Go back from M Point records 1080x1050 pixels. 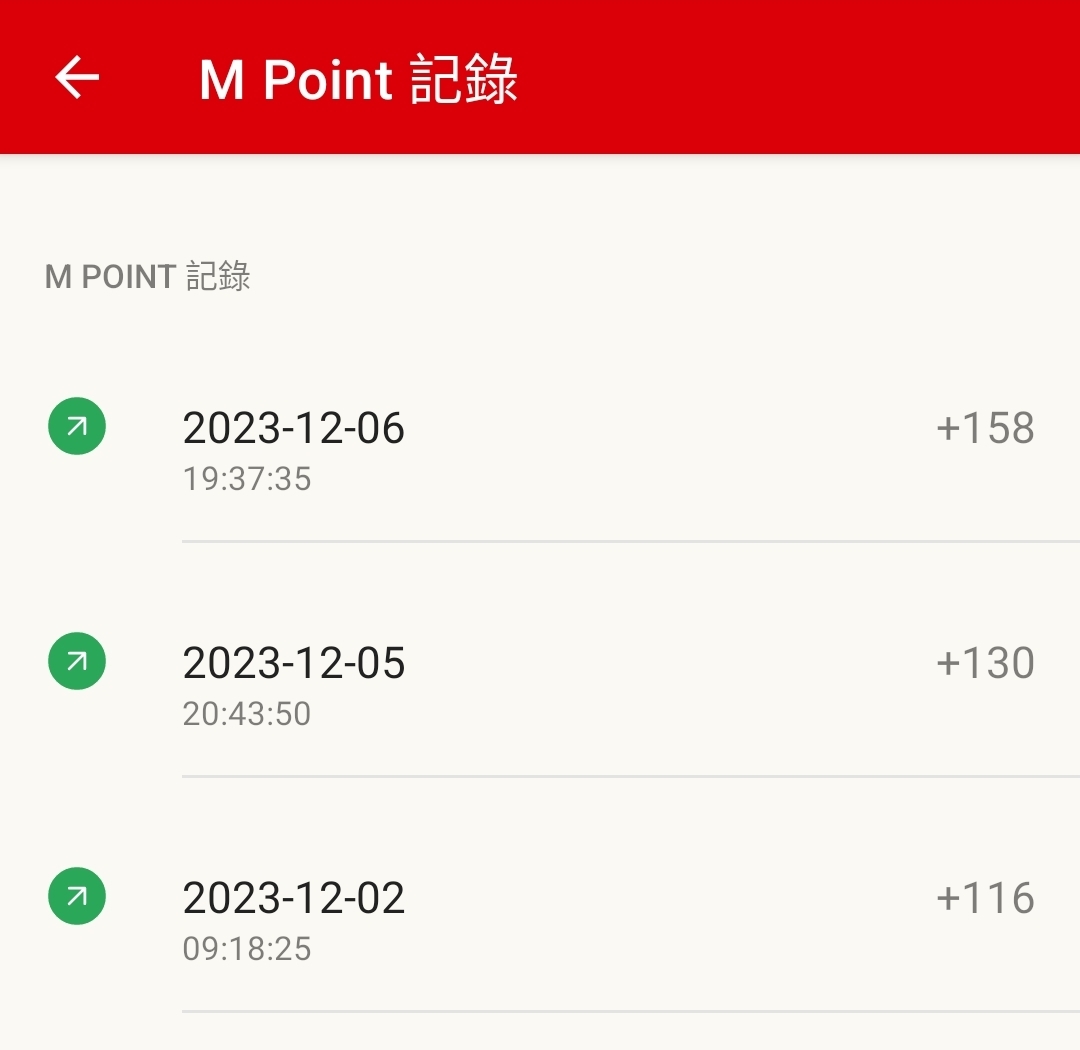pos(77,78)
